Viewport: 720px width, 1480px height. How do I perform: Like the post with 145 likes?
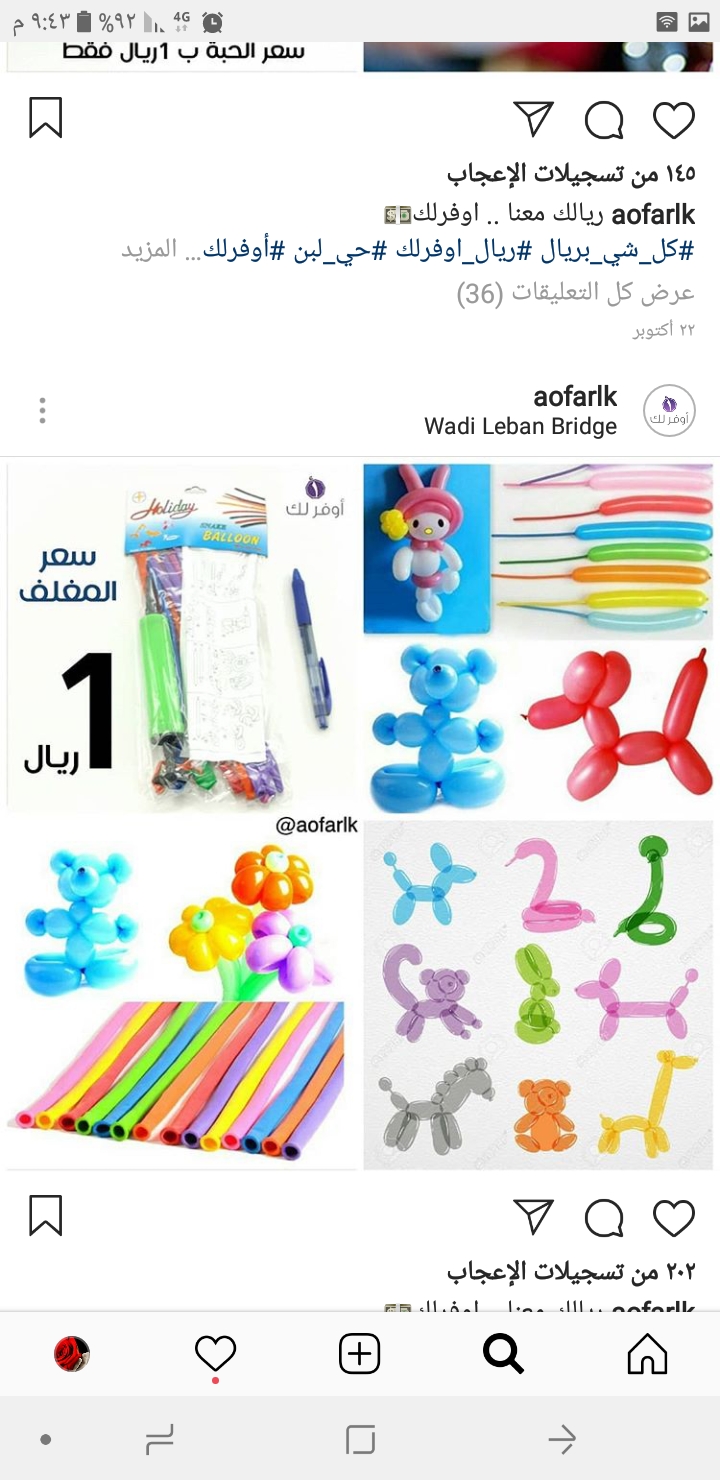(673, 120)
